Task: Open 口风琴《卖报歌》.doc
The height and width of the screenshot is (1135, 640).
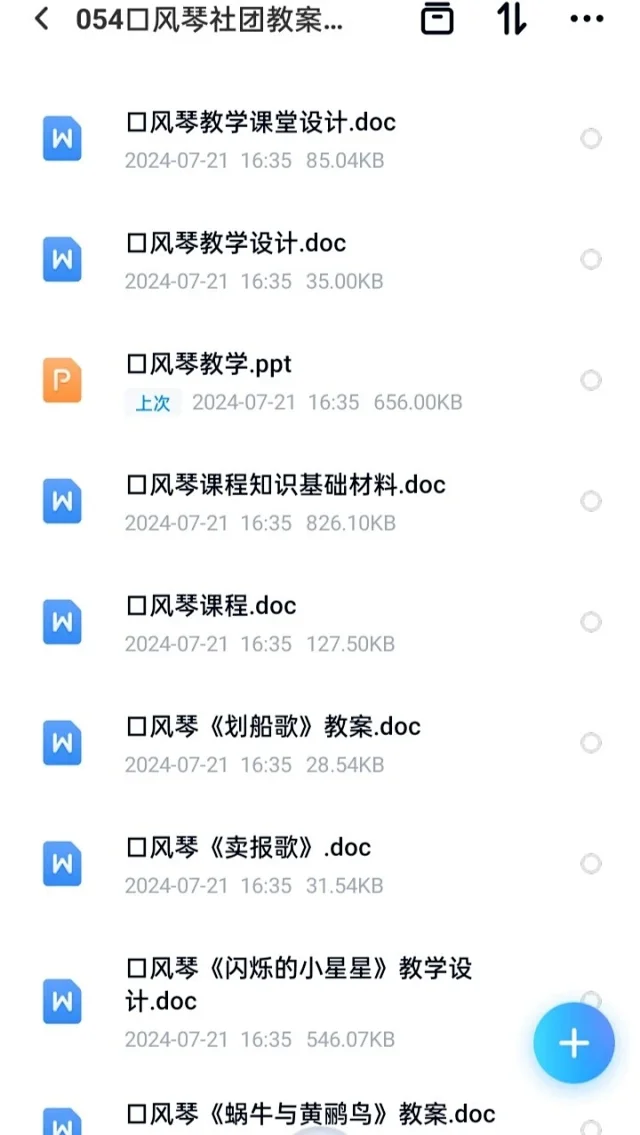Action: coord(320,864)
